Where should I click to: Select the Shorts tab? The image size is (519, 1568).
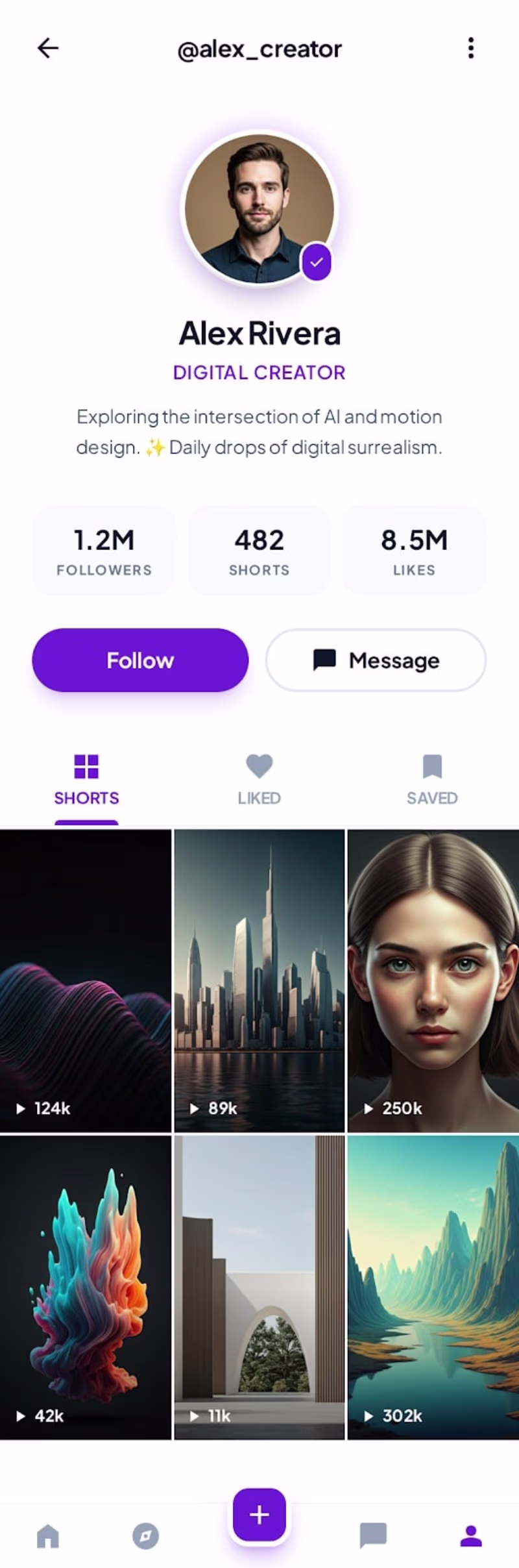pos(86,779)
